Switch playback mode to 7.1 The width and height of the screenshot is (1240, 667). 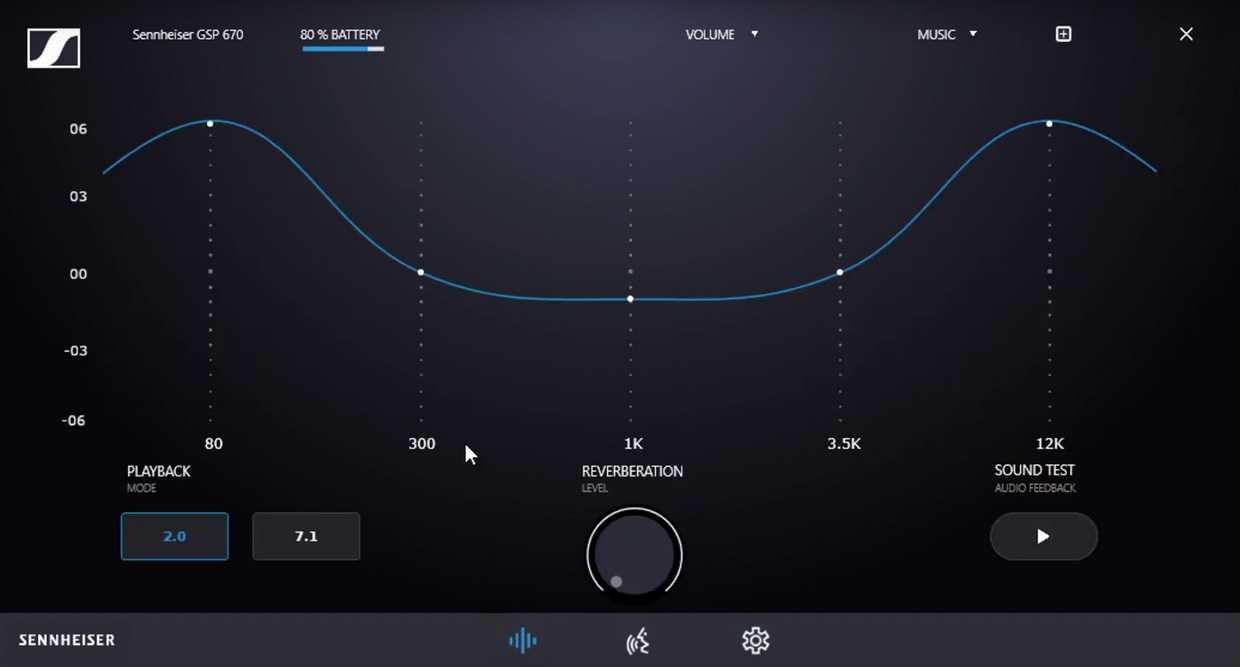[x=306, y=536]
